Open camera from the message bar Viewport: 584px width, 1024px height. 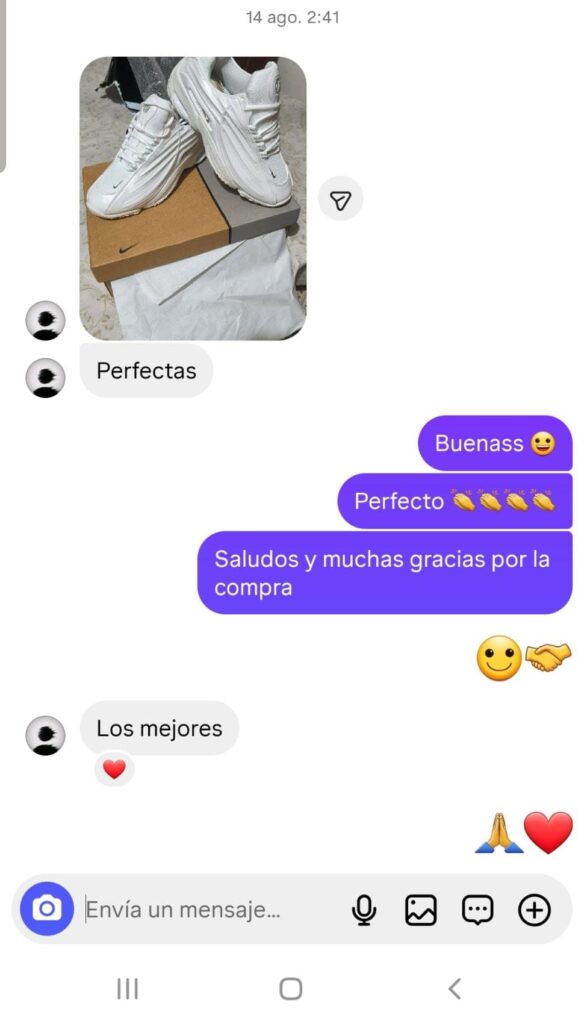47,908
